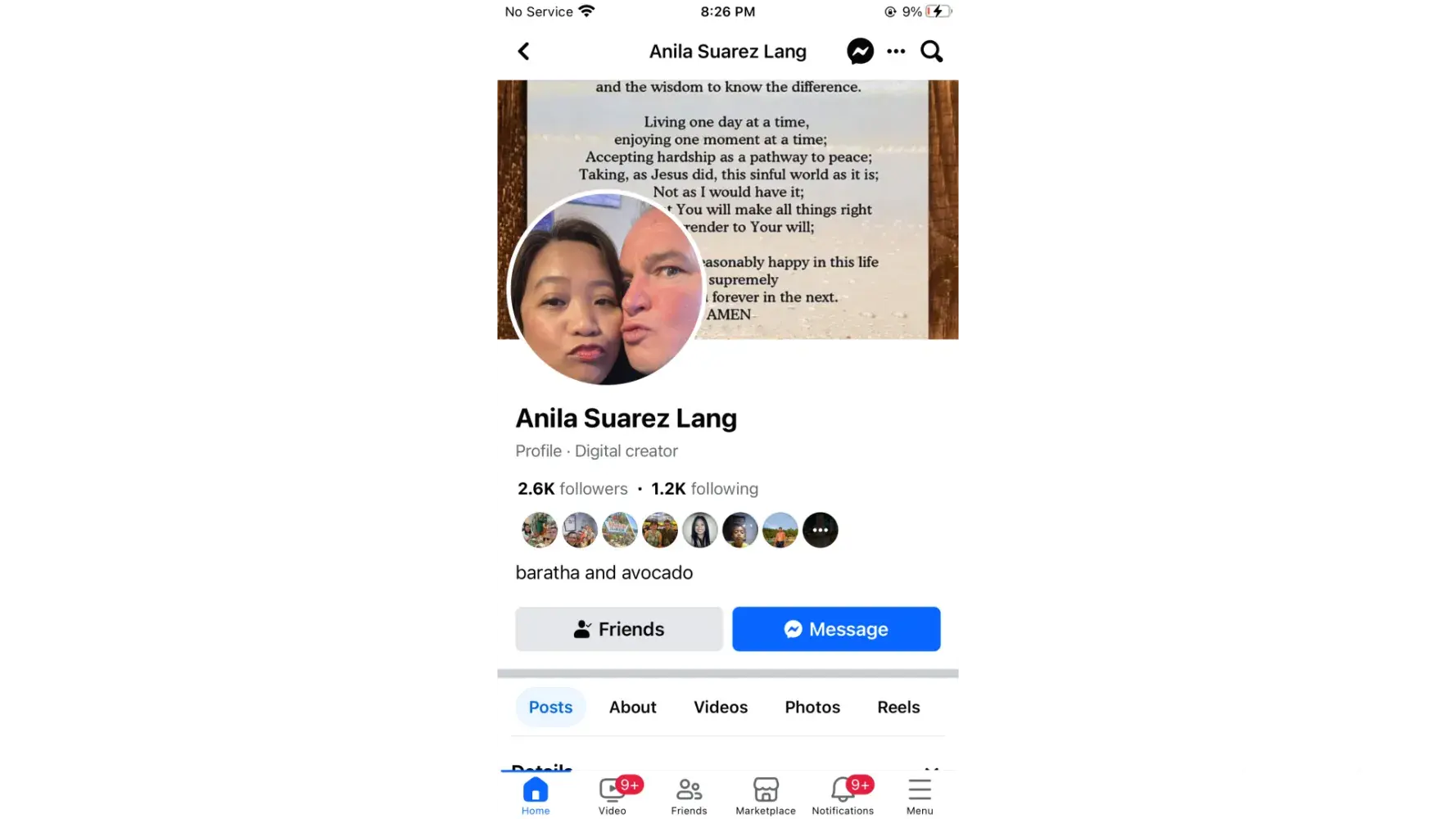Open the profile search icon
This screenshot has width=1456, height=819.
coord(931,52)
